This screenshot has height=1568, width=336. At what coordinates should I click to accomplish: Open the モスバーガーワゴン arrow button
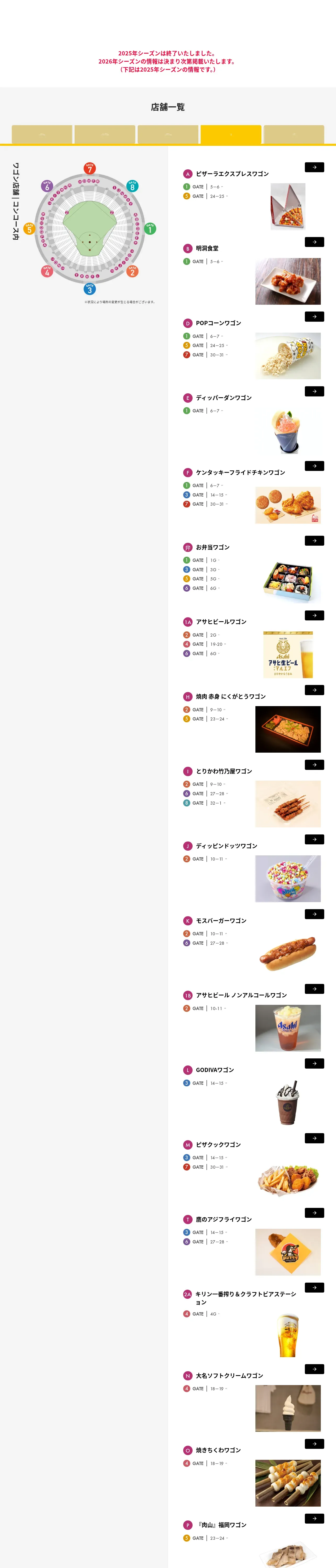314,914
